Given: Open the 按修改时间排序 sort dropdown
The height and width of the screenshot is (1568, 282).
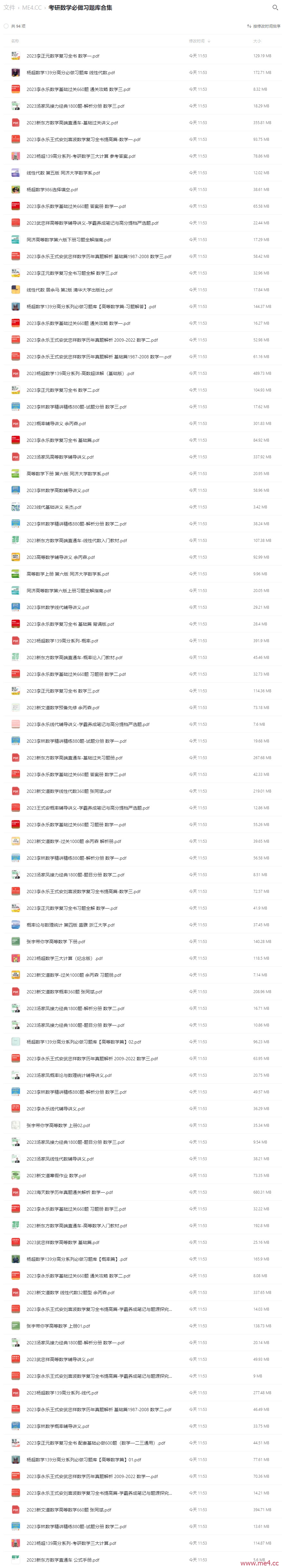Looking at the screenshot, I should [x=264, y=26].
